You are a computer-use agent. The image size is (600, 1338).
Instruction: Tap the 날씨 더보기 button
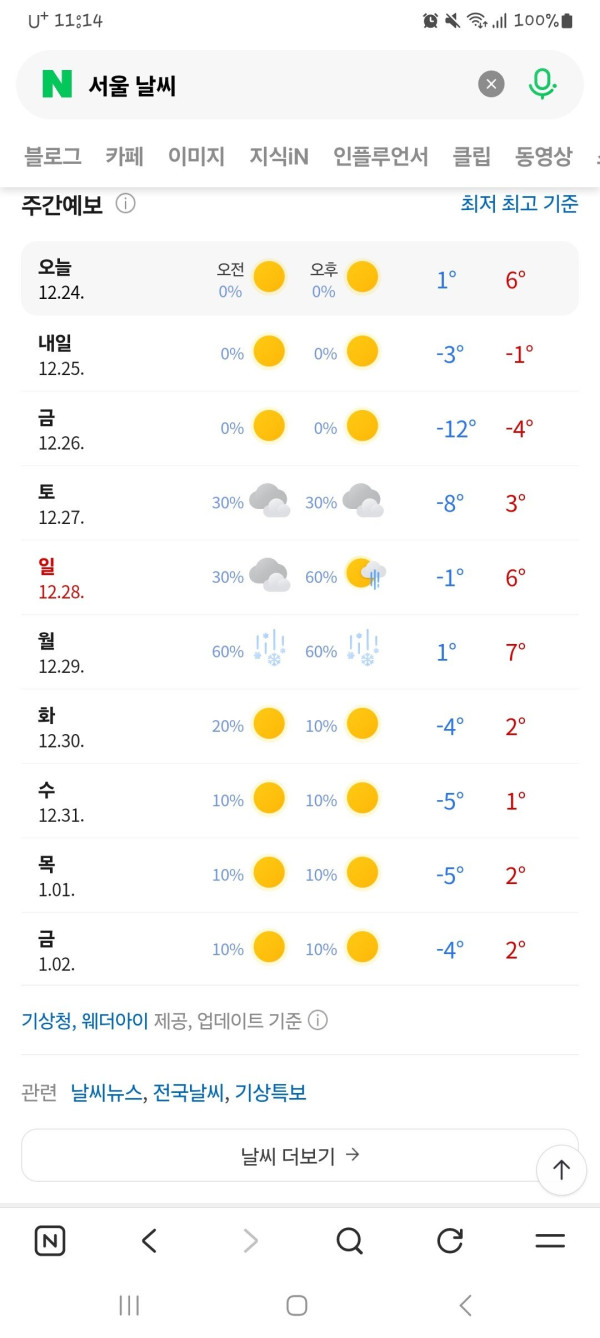click(x=300, y=1156)
